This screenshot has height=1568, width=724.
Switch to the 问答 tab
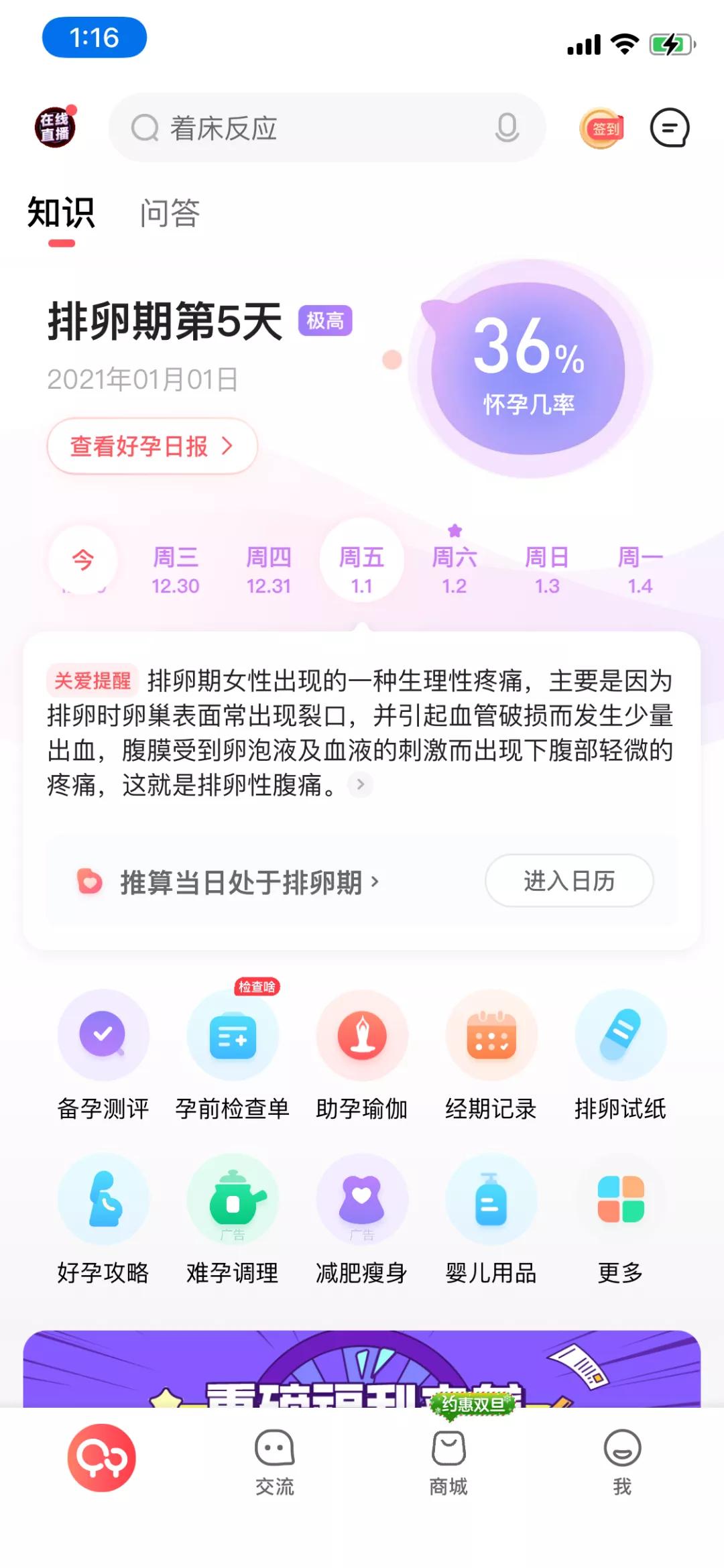170,213
